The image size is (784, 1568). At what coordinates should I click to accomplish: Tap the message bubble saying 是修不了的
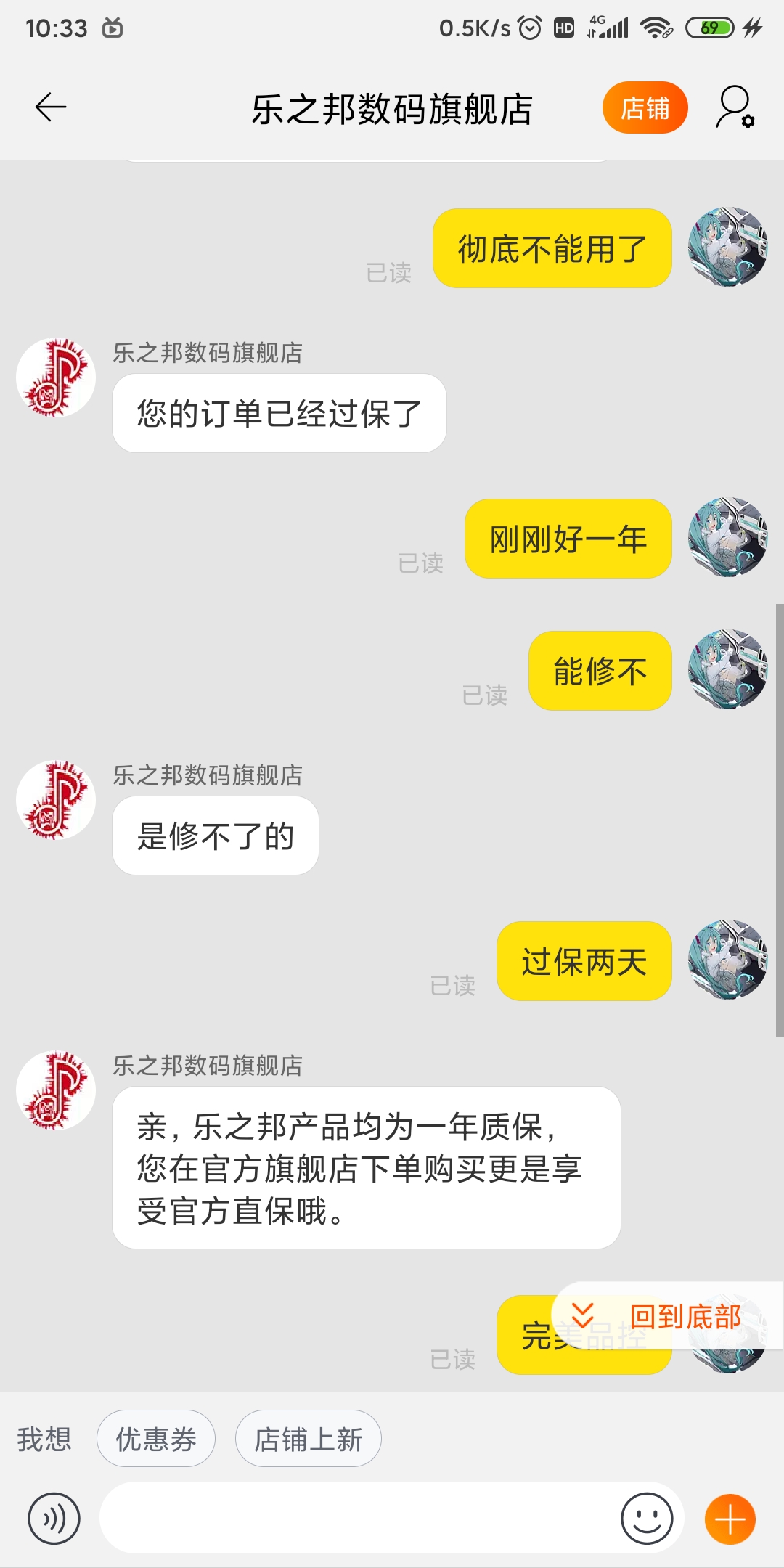215,835
